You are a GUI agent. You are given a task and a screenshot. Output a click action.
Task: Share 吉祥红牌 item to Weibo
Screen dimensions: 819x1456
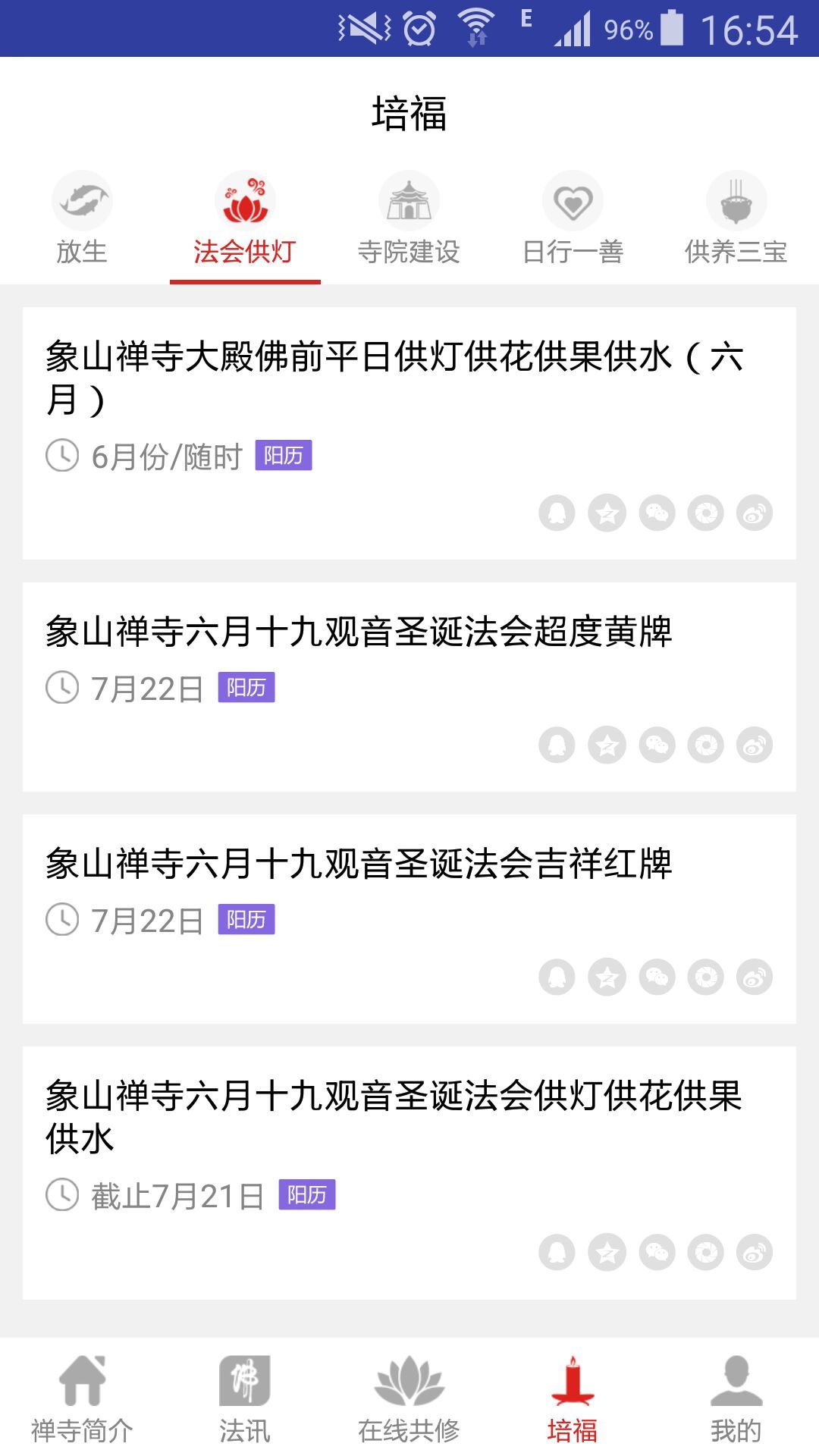click(755, 977)
